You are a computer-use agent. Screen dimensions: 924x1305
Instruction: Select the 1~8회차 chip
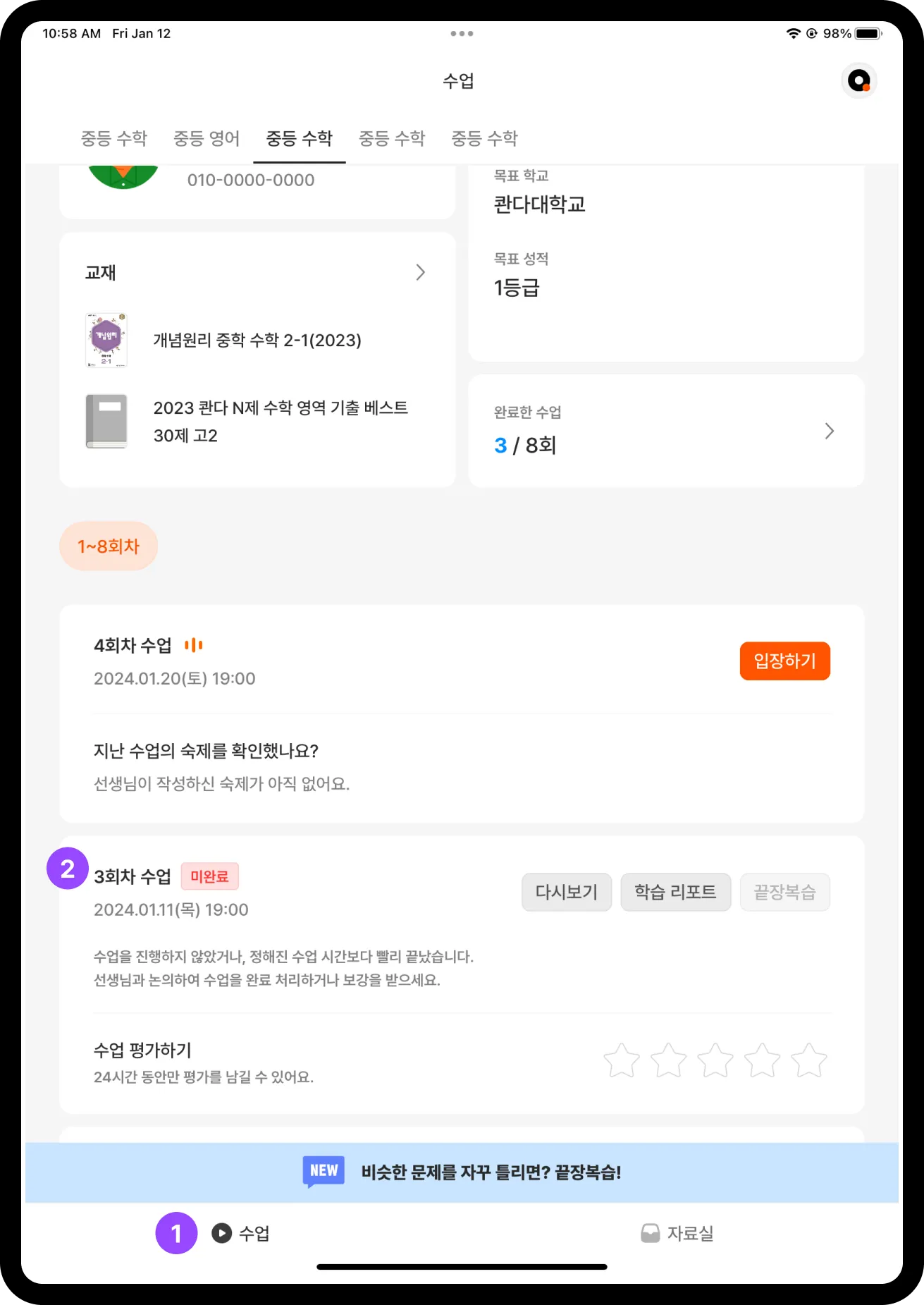(109, 546)
